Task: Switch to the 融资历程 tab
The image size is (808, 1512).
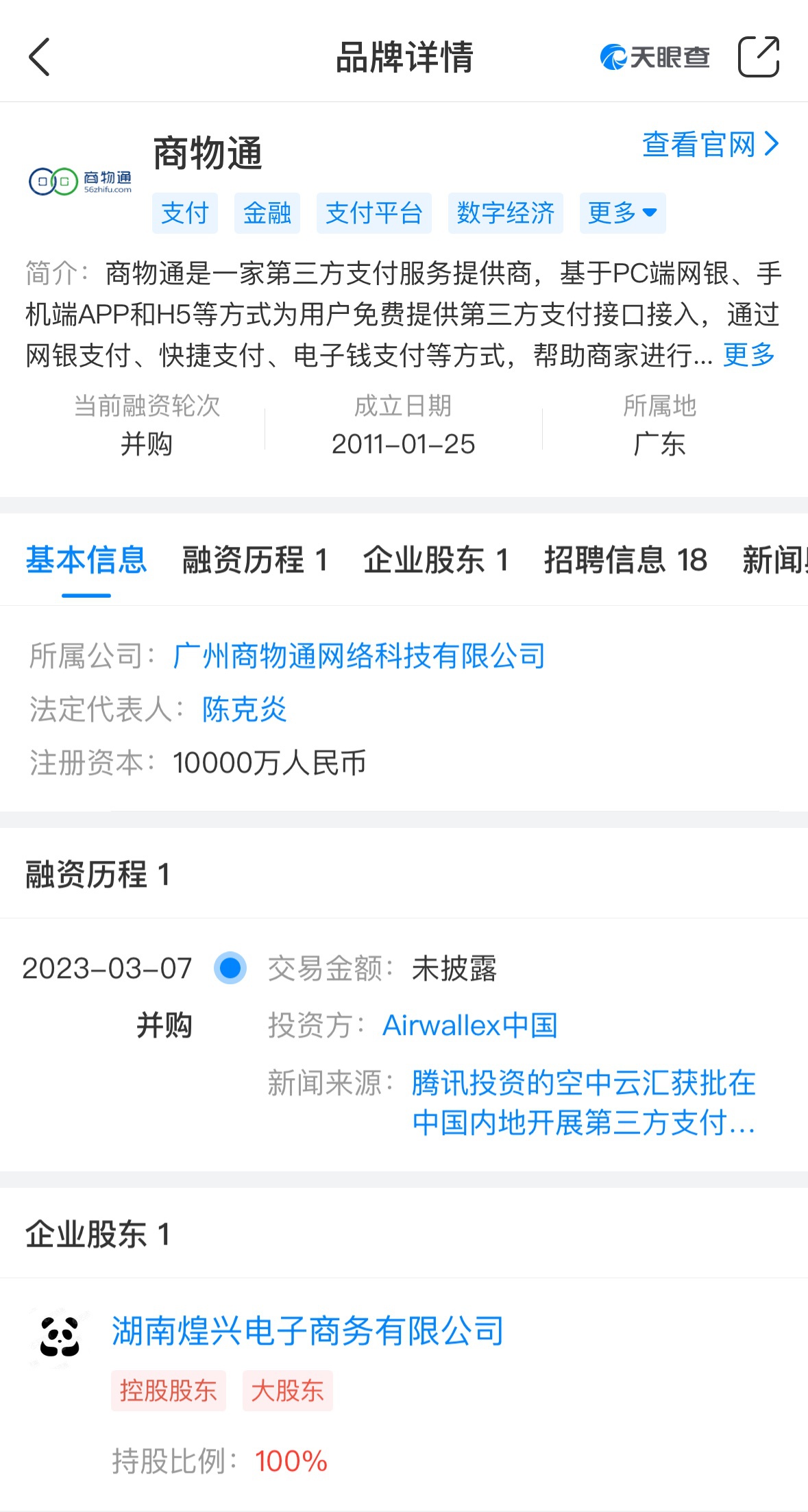Action: point(254,560)
